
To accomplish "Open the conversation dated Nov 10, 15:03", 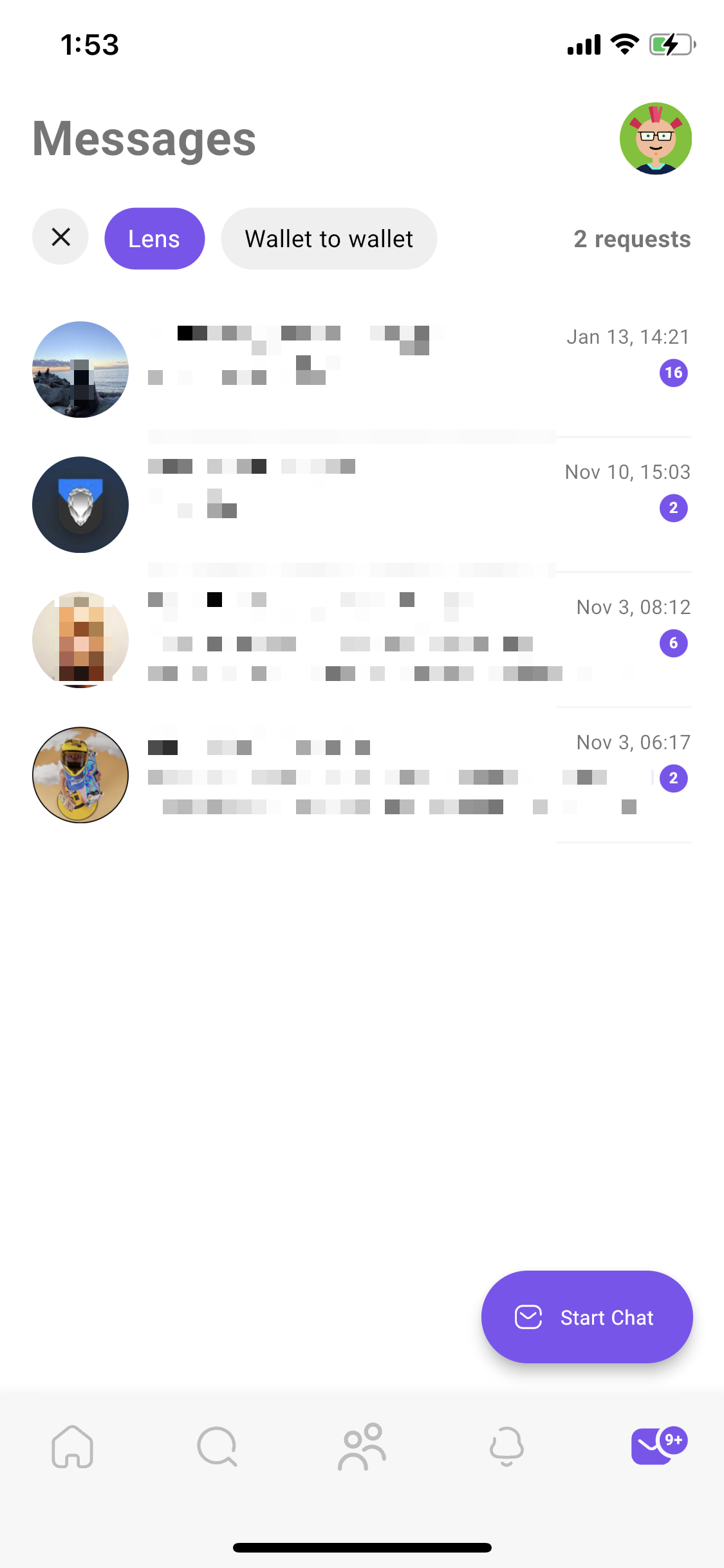I will (x=362, y=505).
